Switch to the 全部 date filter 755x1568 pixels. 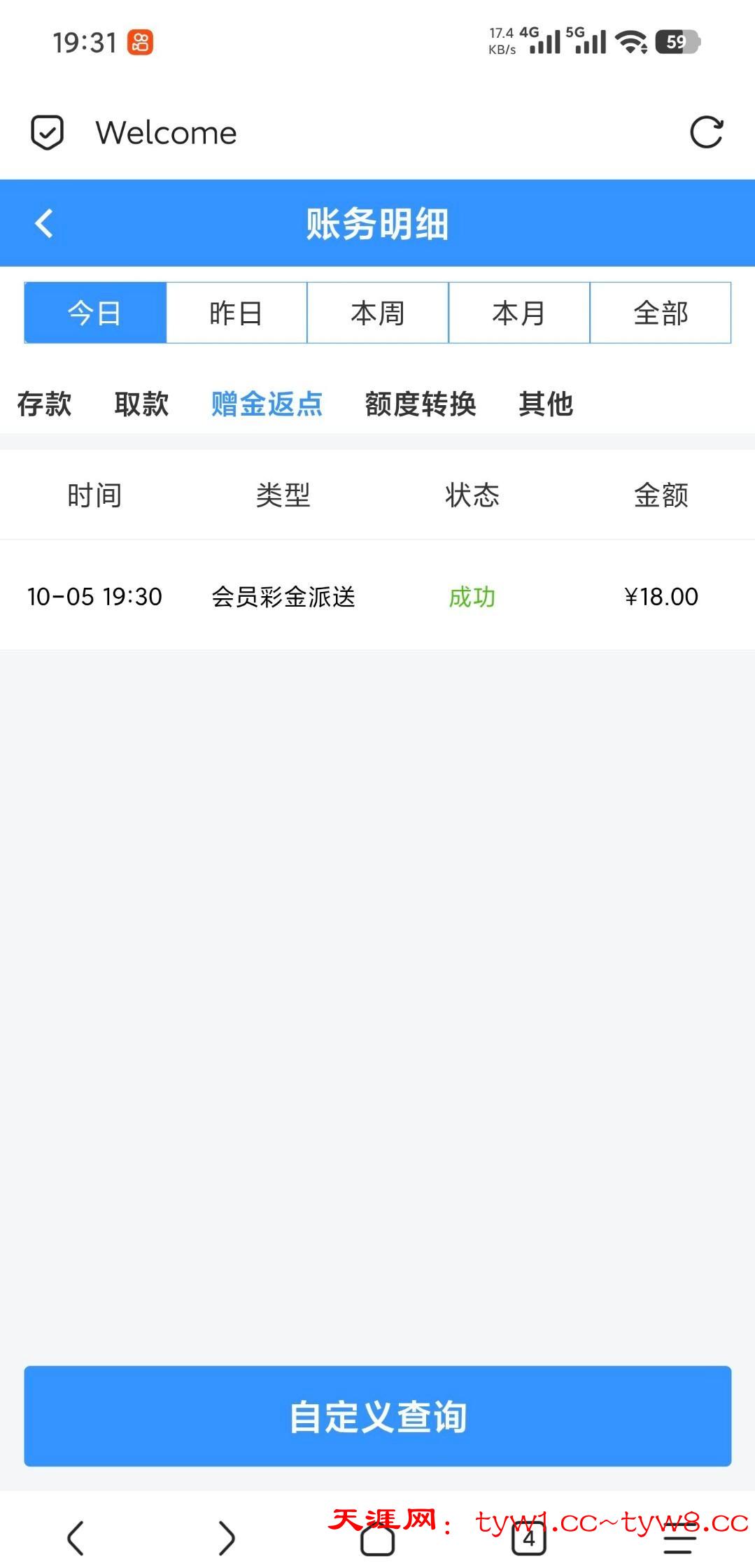(x=661, y=313)
